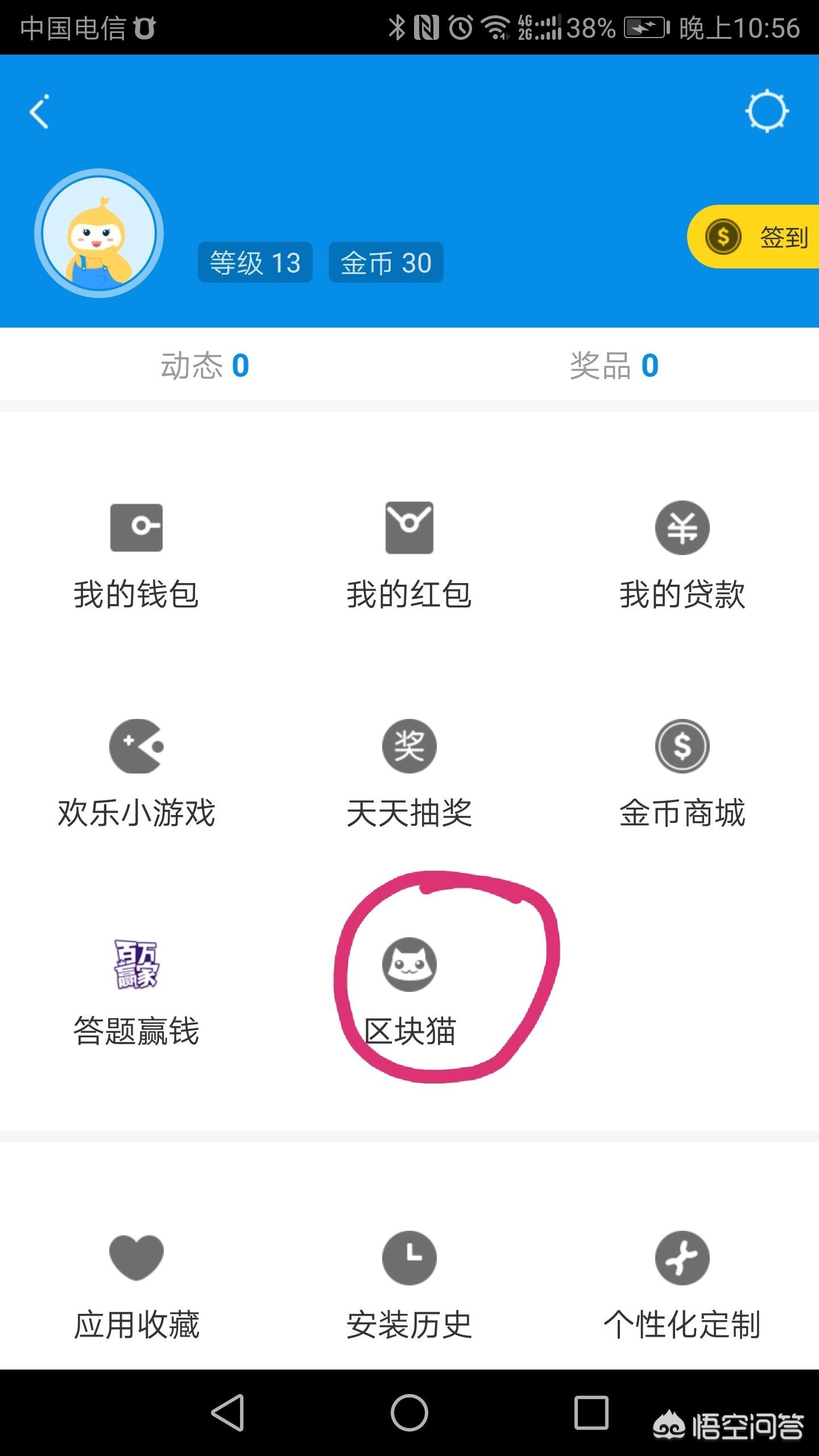Tap the 签到 check-in button

(x=756, y=237)
